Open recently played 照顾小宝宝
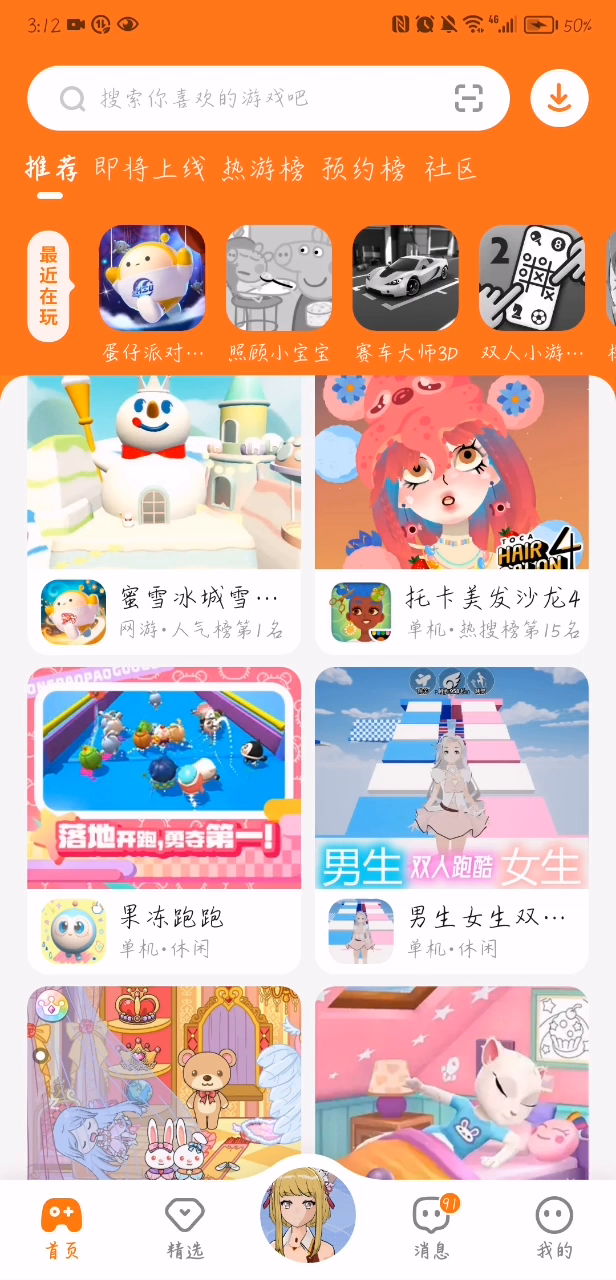Viewport: 616px width, 1280px height. 278,279
